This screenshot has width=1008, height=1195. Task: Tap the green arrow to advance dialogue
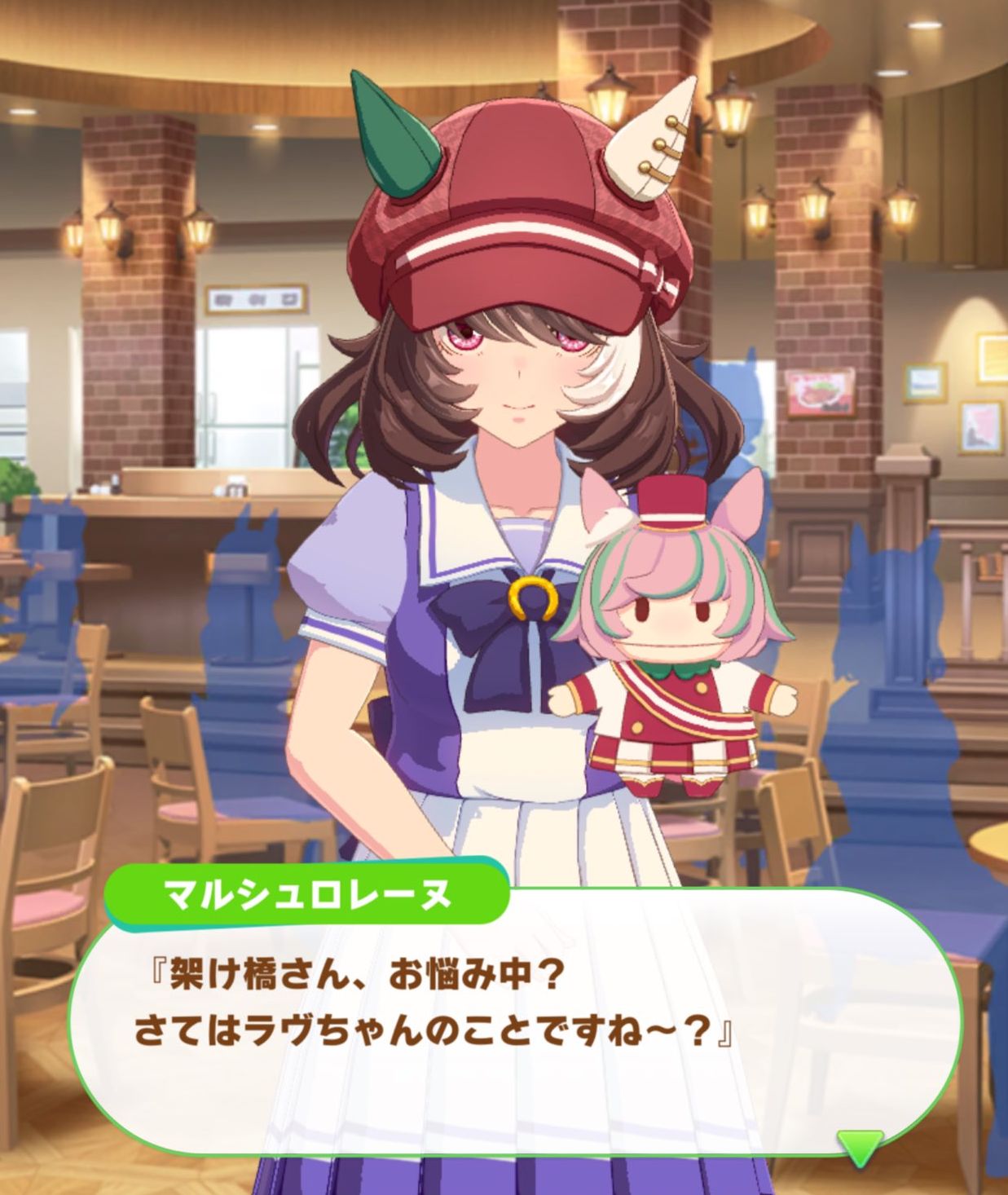(861, 1146)
